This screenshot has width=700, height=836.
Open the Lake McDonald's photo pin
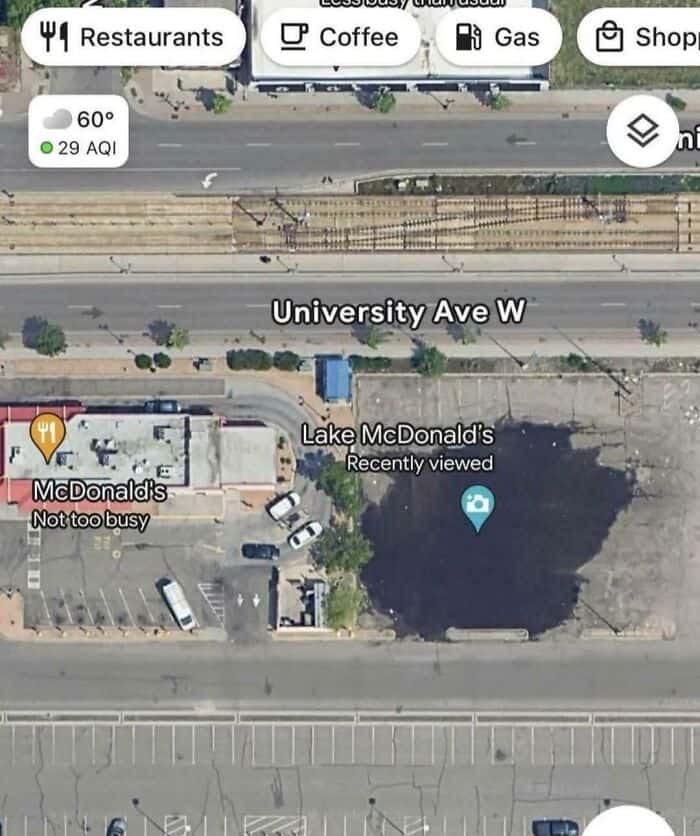478,505
